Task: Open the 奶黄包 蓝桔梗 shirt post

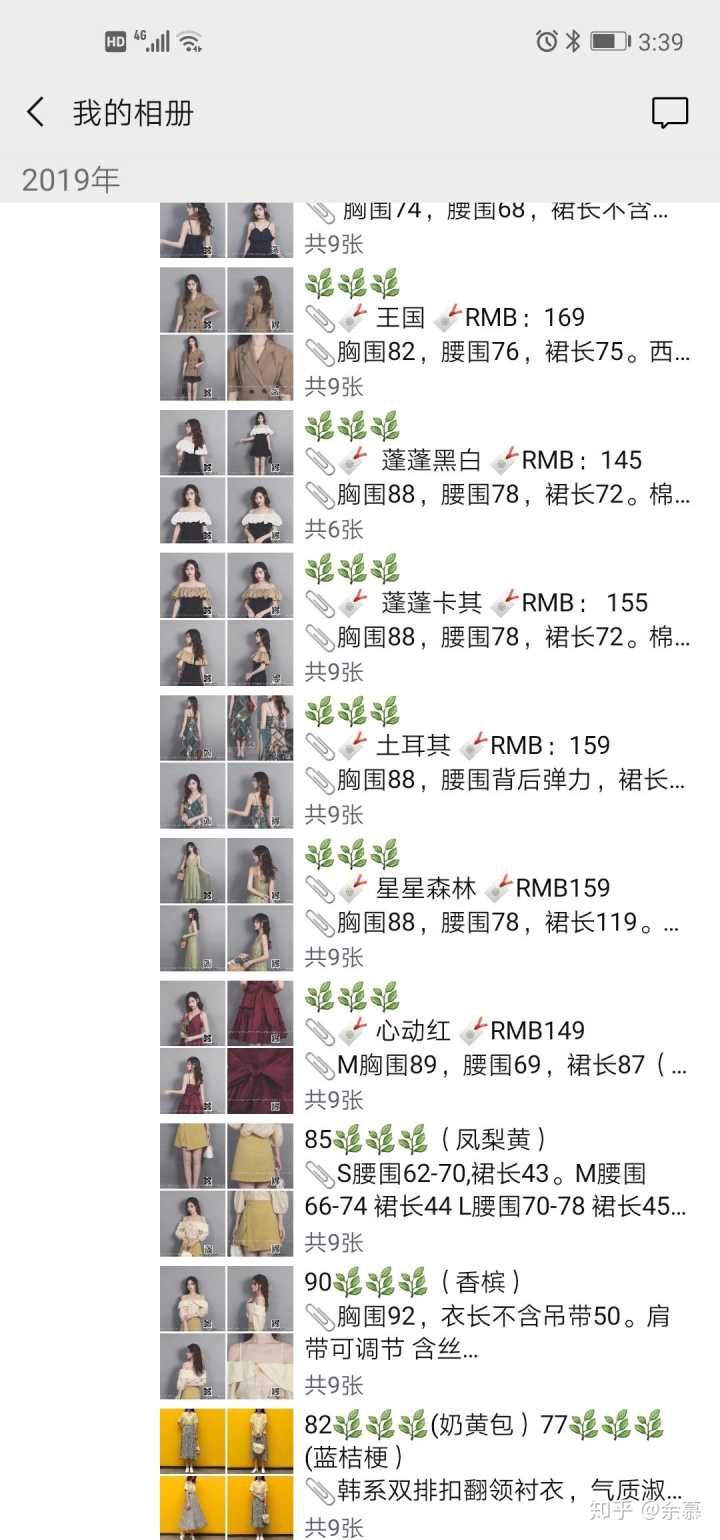Action: pyautogui.click(x=497, y=1458)
